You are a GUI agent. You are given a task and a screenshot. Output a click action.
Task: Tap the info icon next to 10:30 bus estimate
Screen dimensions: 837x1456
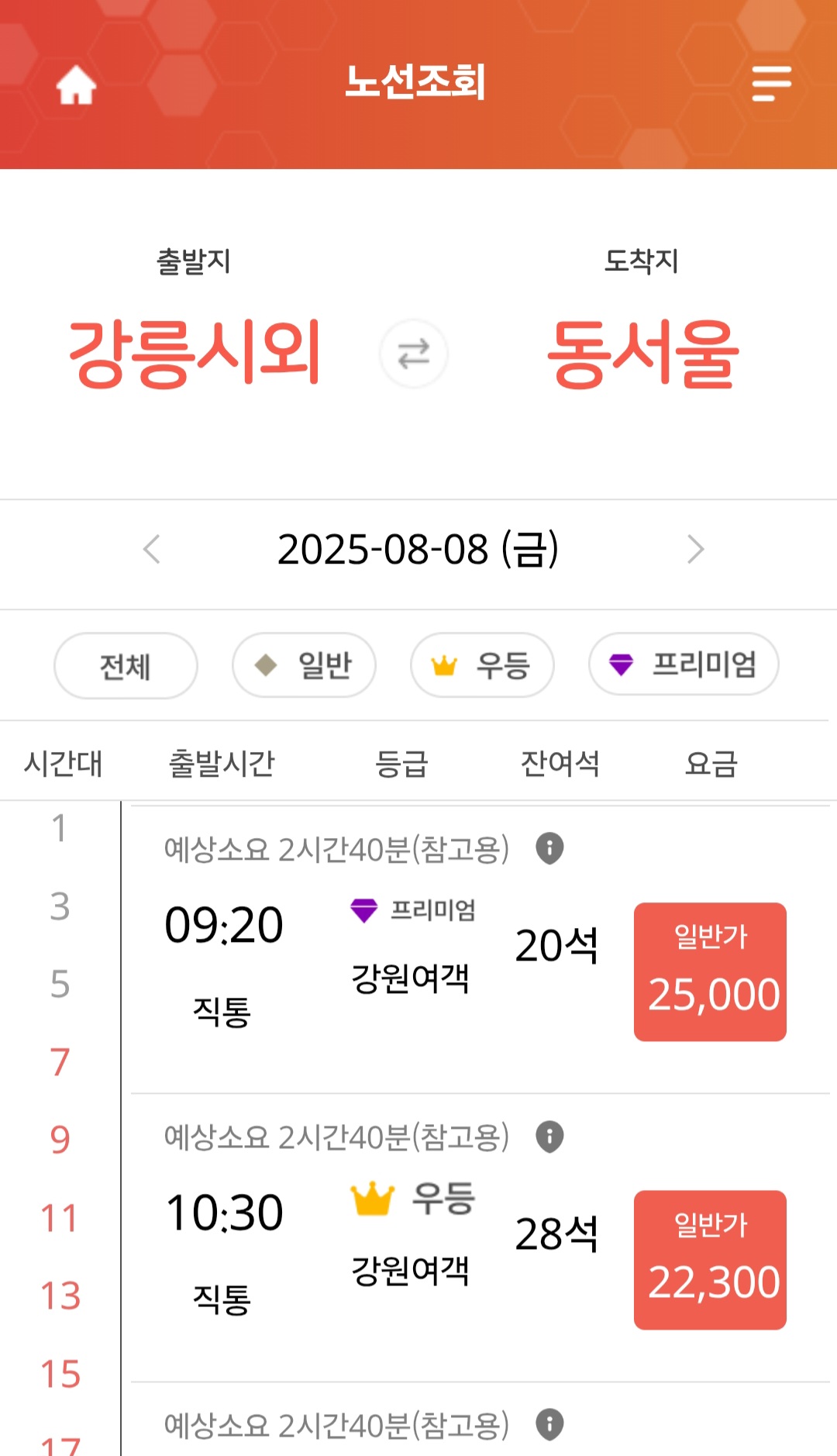[x=551, y=1137]
